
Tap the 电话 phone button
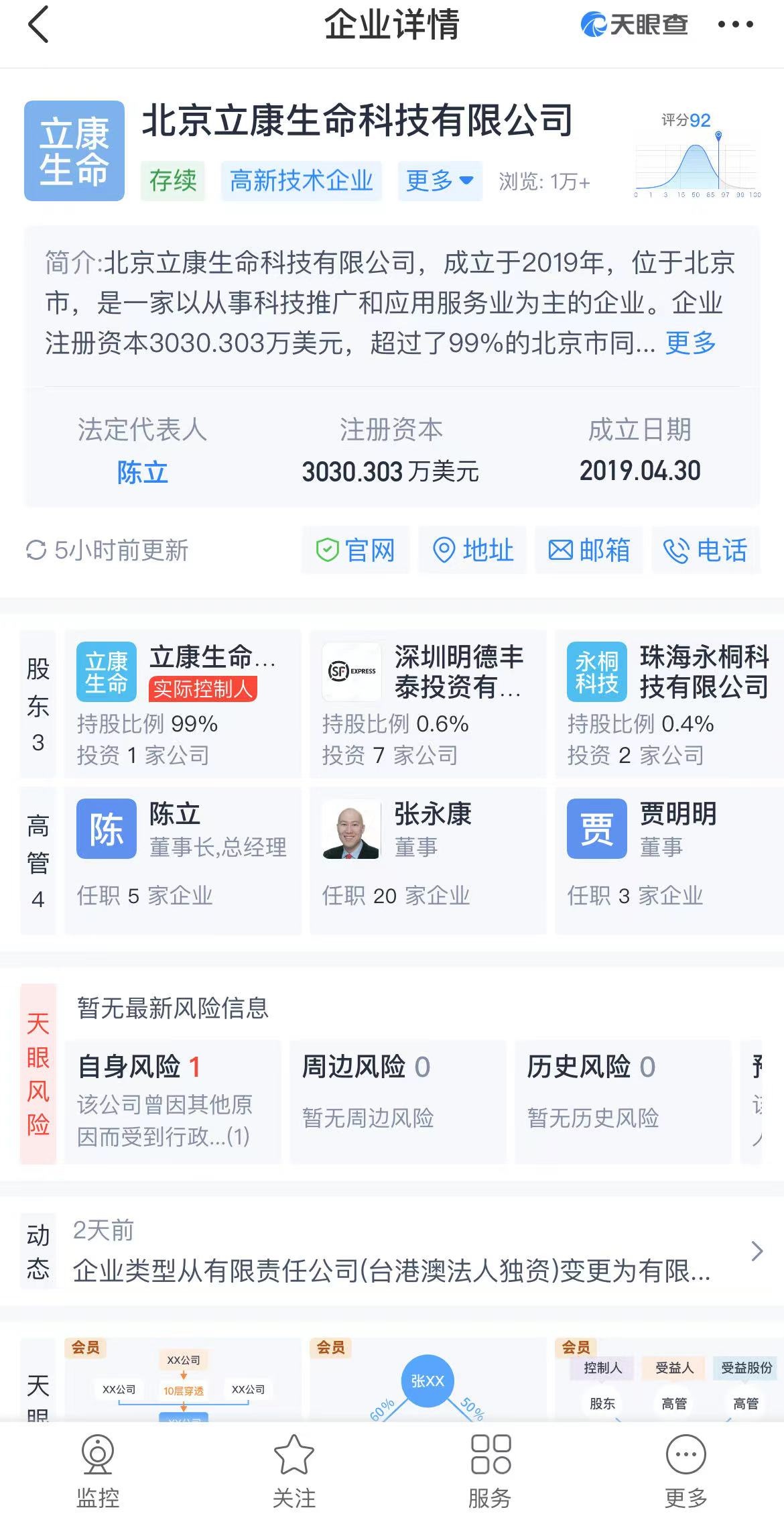click(706, 550)
